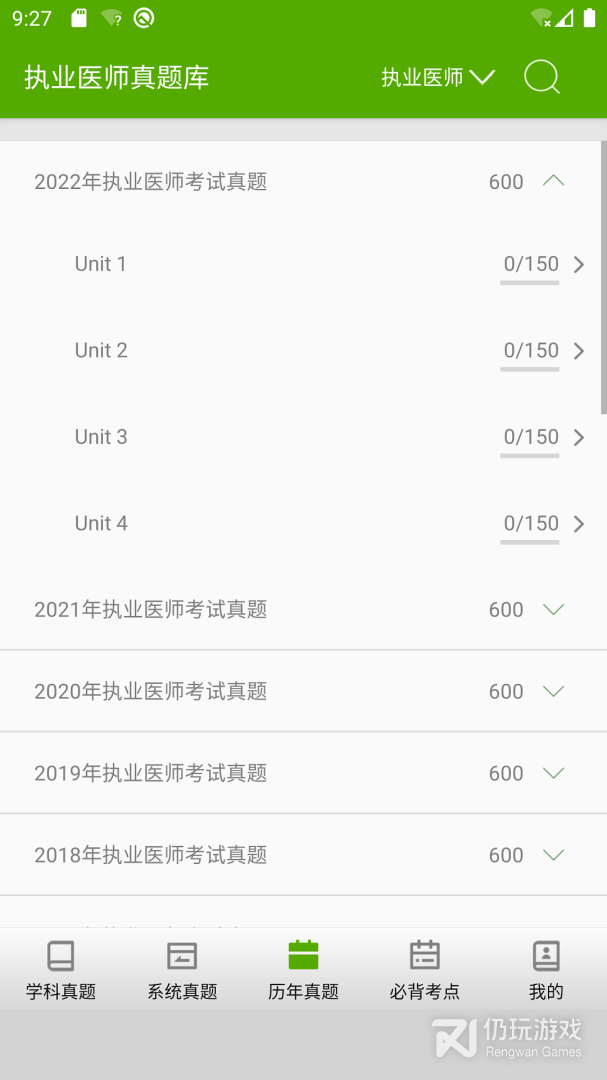Expand the 2021年执业医师考试真题 section
The width and height of the screenshot is (607, 1080).
click(553, 609)
